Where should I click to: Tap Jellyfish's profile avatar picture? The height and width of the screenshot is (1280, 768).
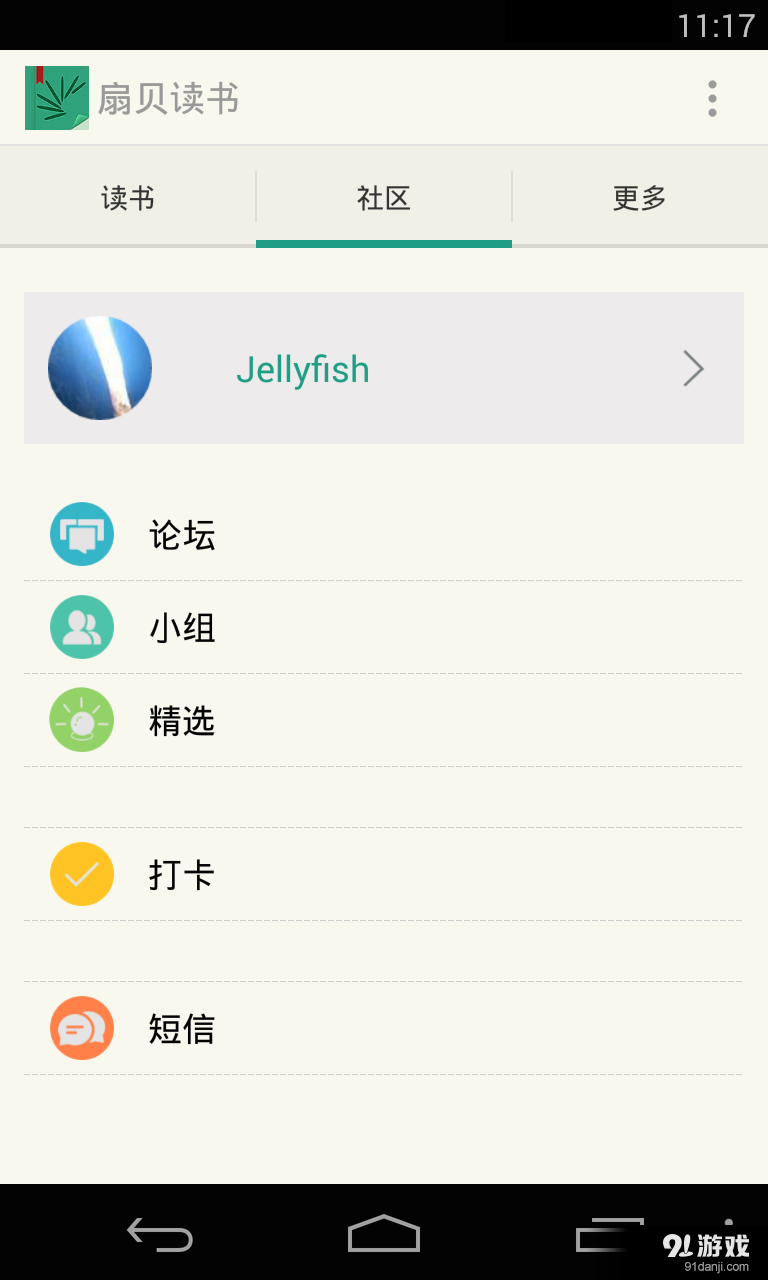[100, 368]
